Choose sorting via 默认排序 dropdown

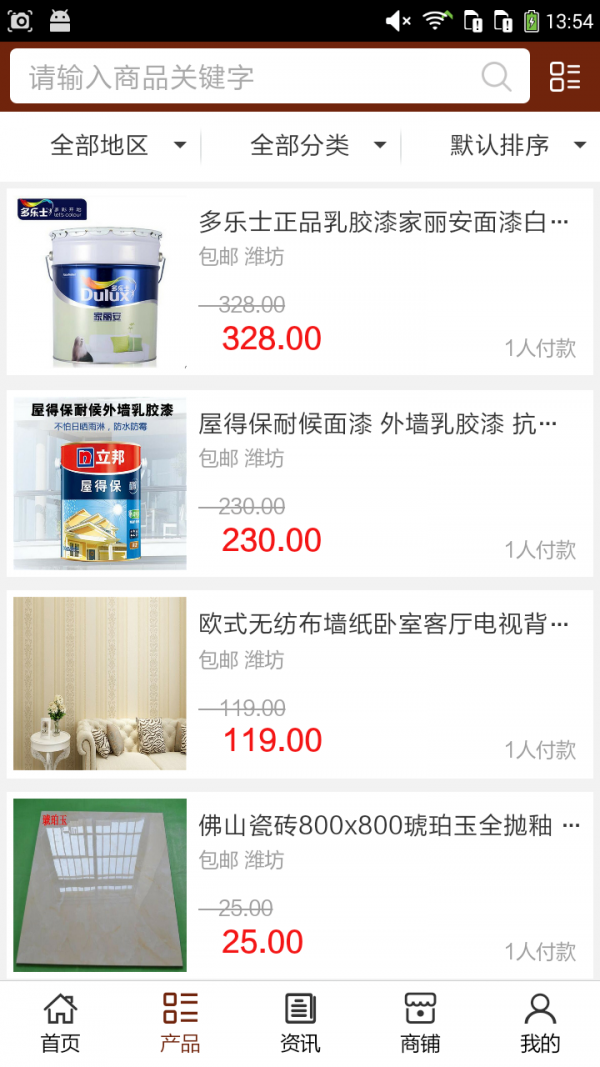point(516,146)
